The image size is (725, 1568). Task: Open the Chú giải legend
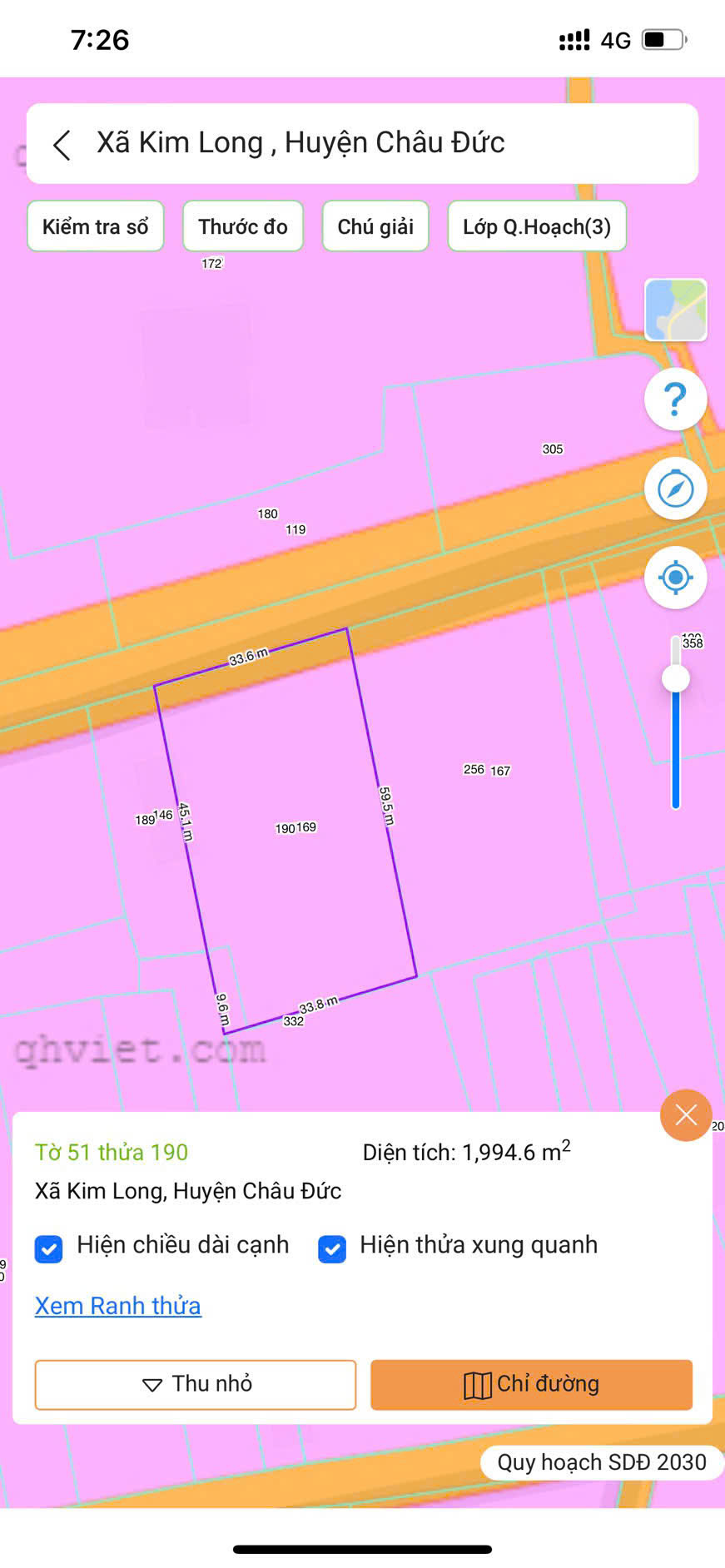pos(375,226)
